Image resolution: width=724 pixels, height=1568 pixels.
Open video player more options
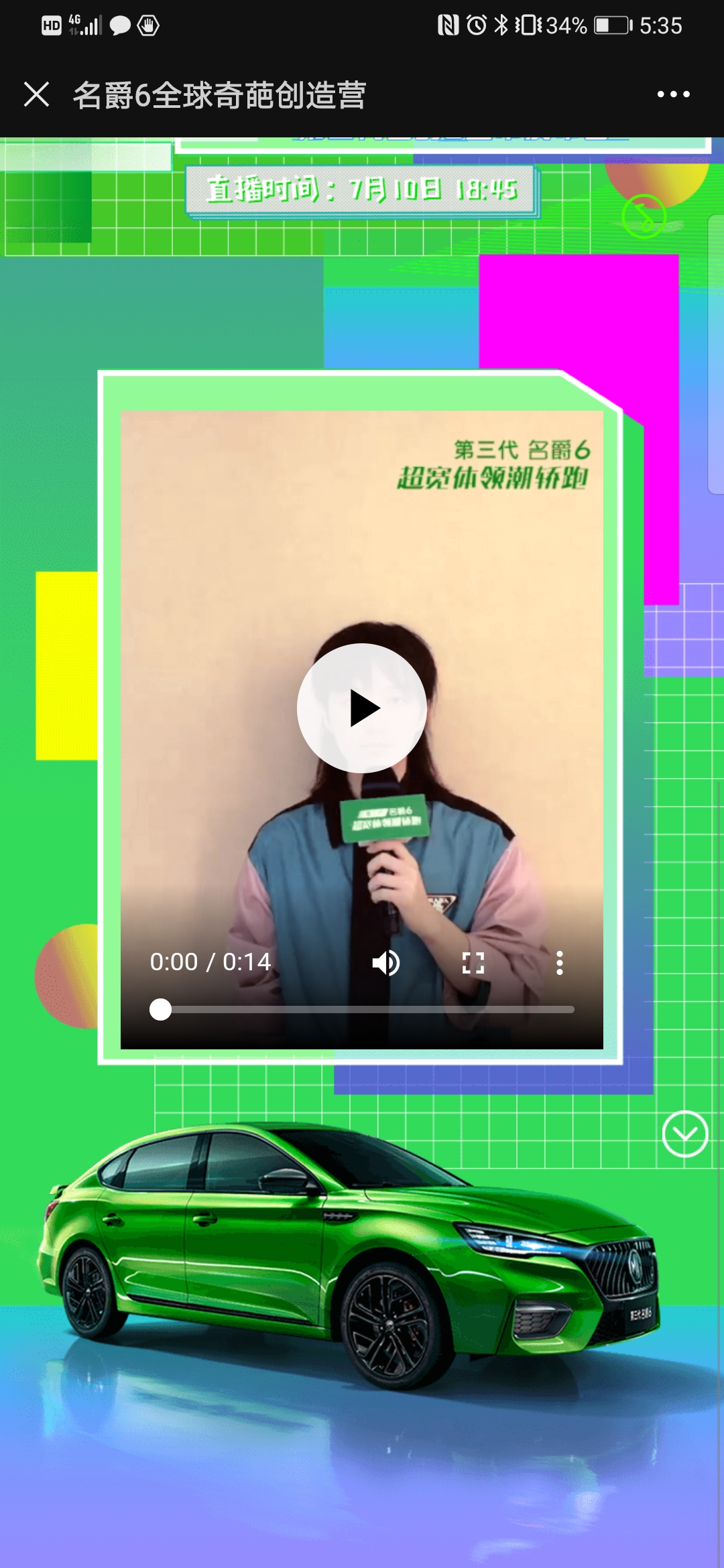pyautogui.click(x=559, y=963)
